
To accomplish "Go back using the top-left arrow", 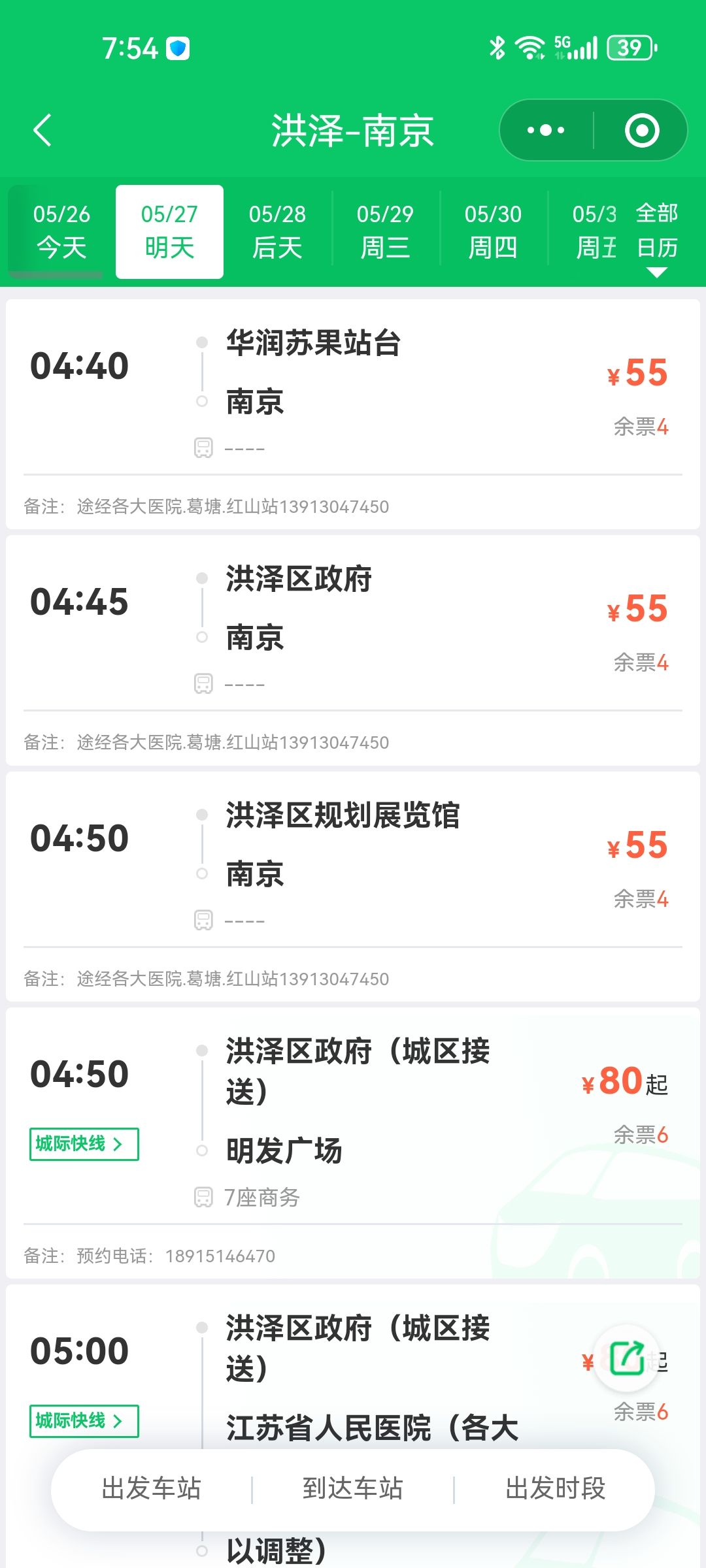I will (x=42, y=130).
